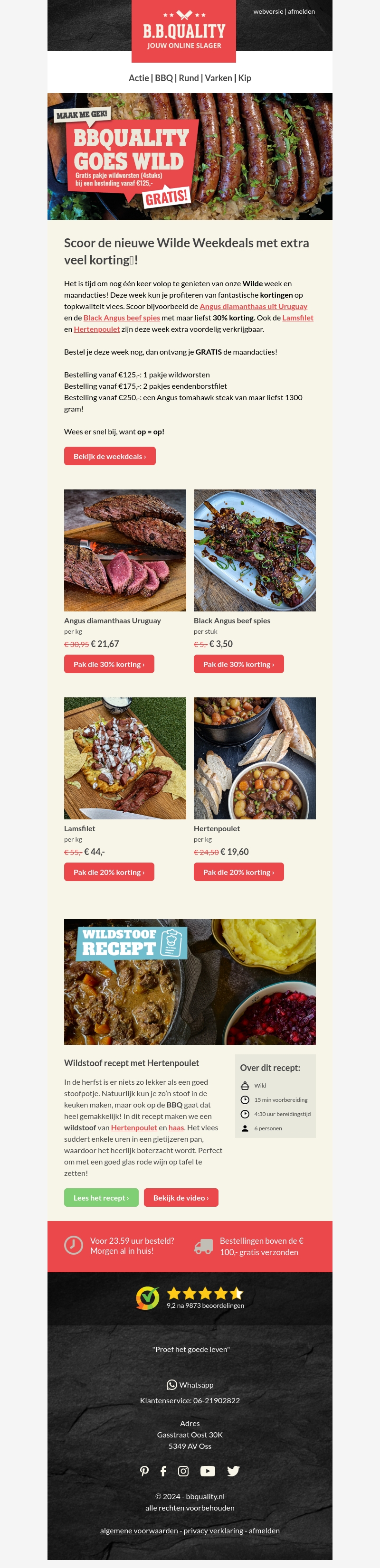380x1568 pixels.
Task: Open the Wildstoof recept banner
Action: click(190, 981)
